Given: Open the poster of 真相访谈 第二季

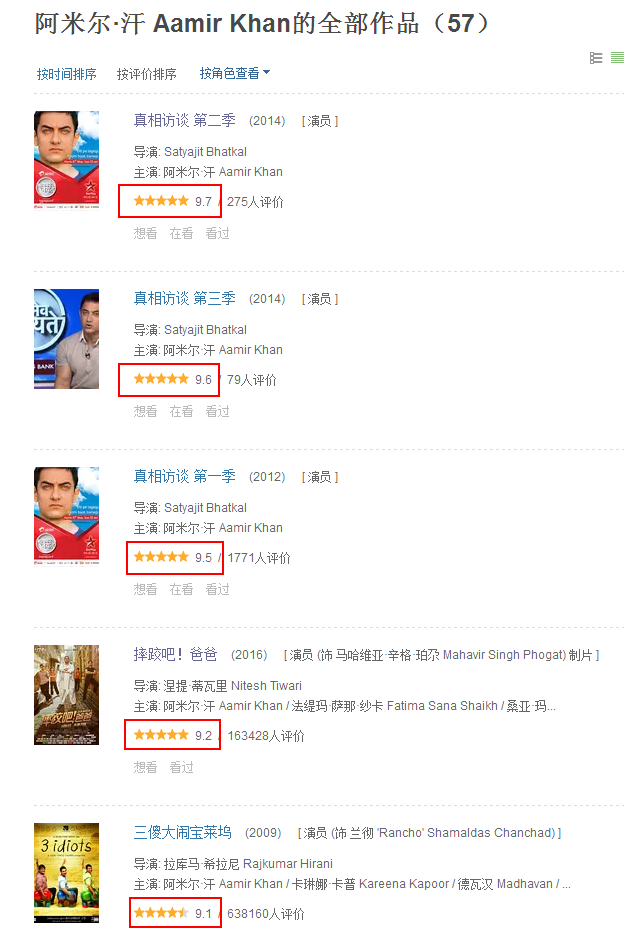Looking at the screenshot, I should [x=66, y=159].
